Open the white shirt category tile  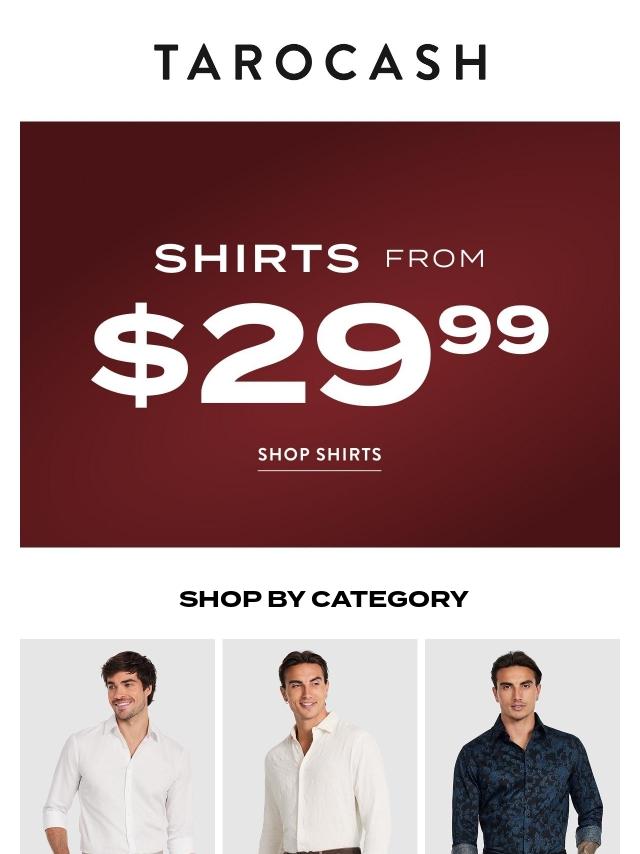tap(118, 746)
